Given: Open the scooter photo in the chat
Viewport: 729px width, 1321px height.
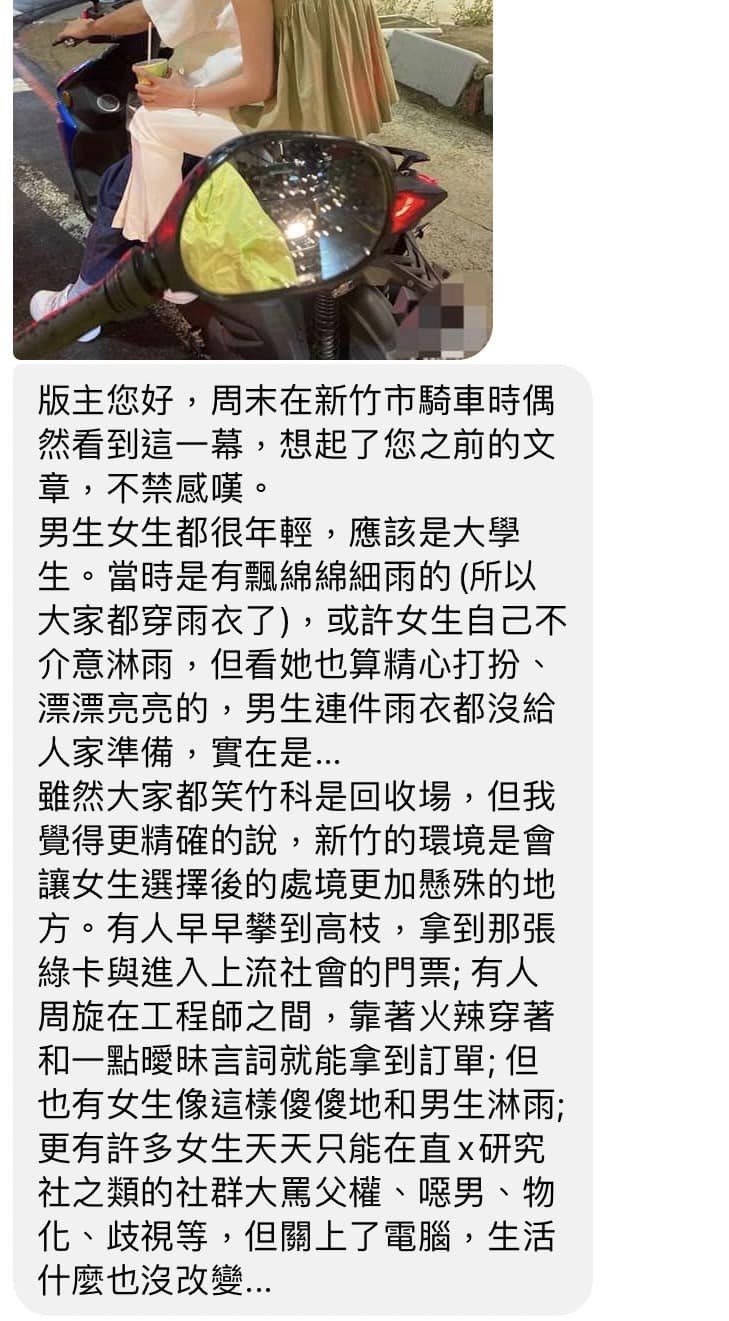Looking at the screenshot, I should tap(252, 178).
